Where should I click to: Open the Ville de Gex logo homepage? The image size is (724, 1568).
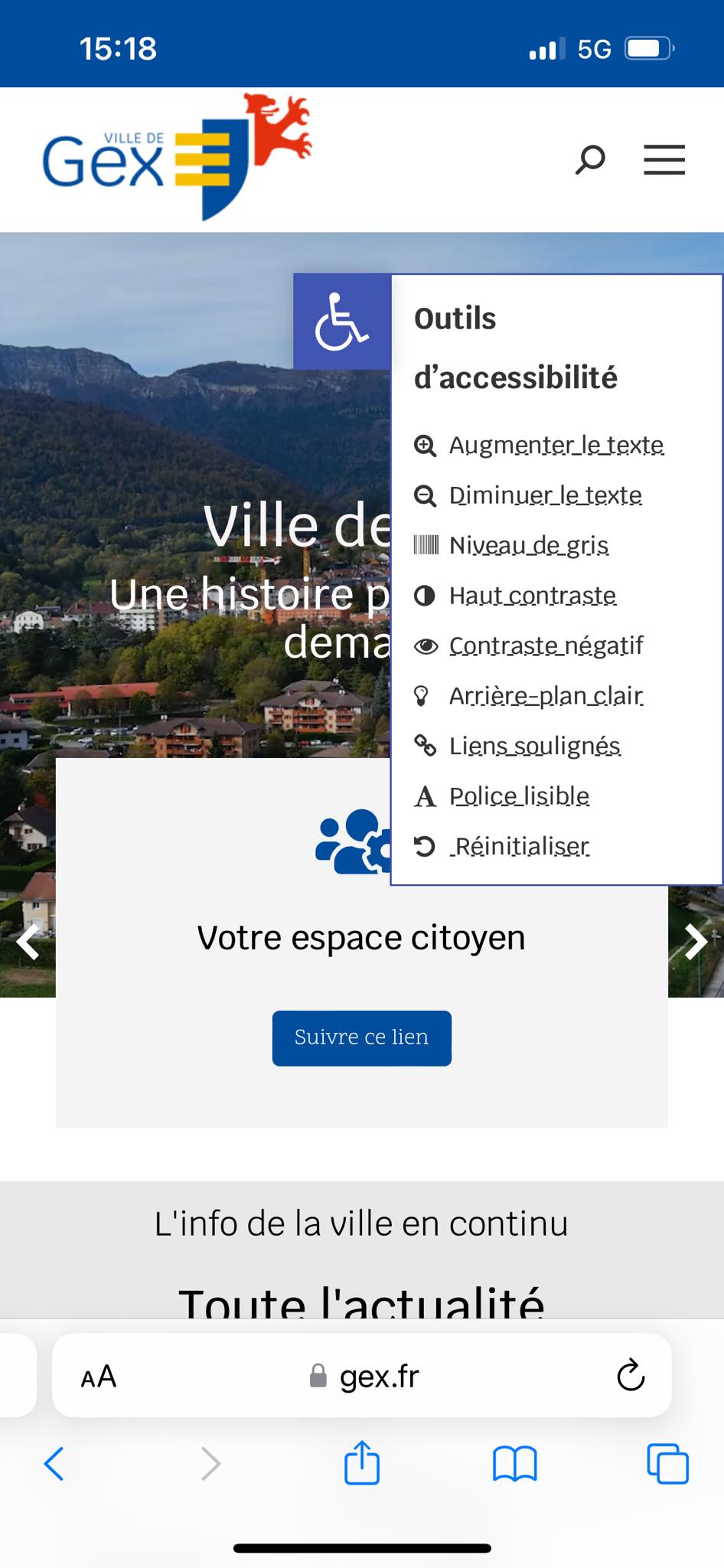(x=176, y=158)
